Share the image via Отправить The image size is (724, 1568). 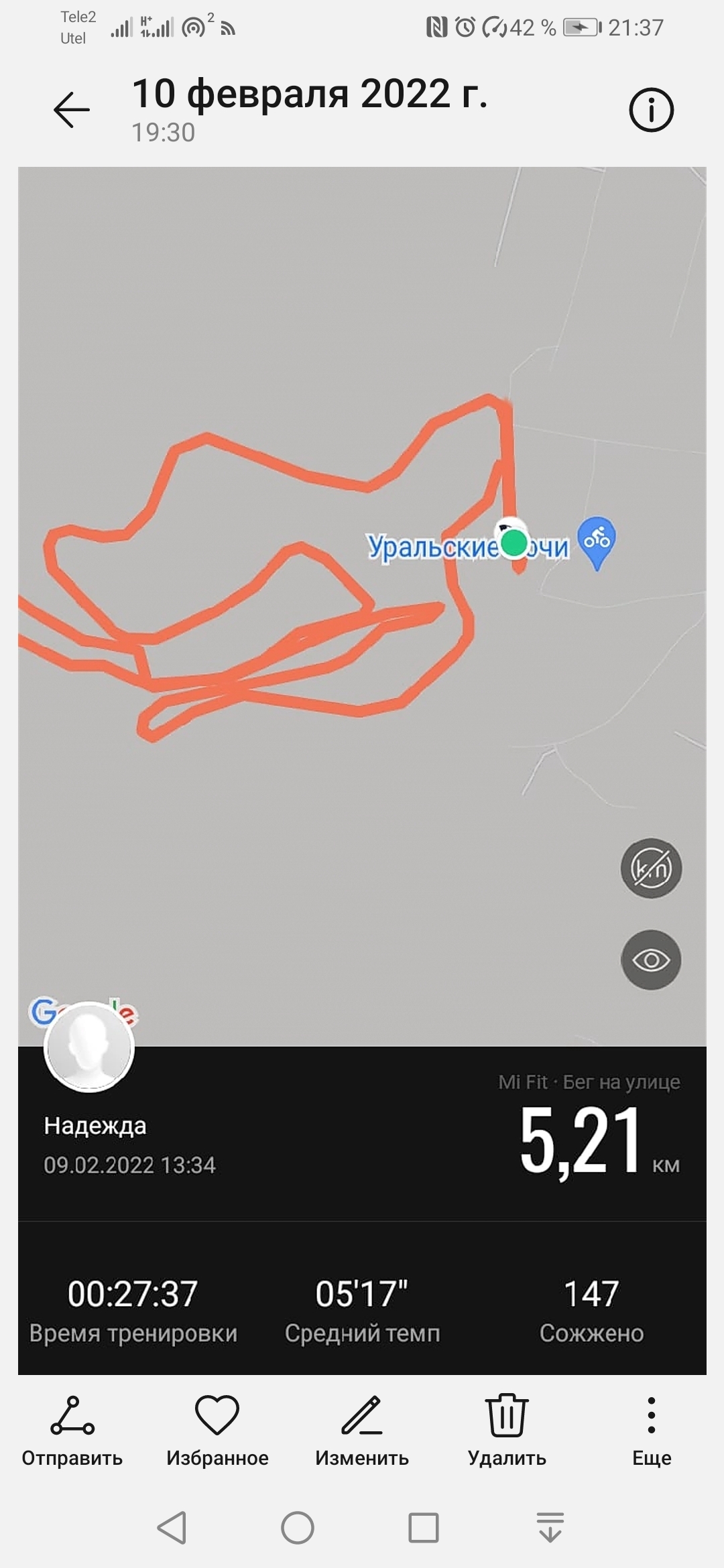[72, 1430]
